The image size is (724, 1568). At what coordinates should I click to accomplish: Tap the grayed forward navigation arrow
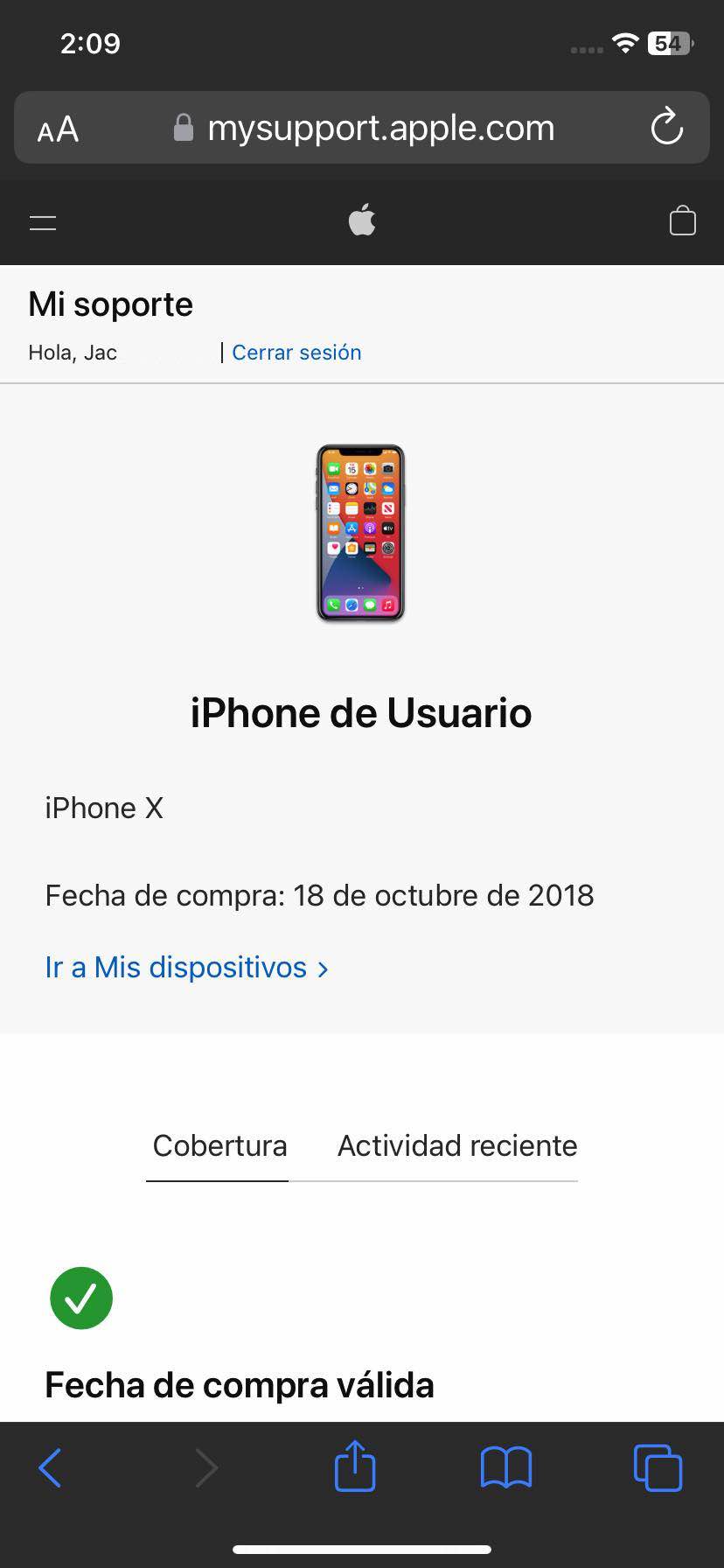click(x=206, y=1468)
